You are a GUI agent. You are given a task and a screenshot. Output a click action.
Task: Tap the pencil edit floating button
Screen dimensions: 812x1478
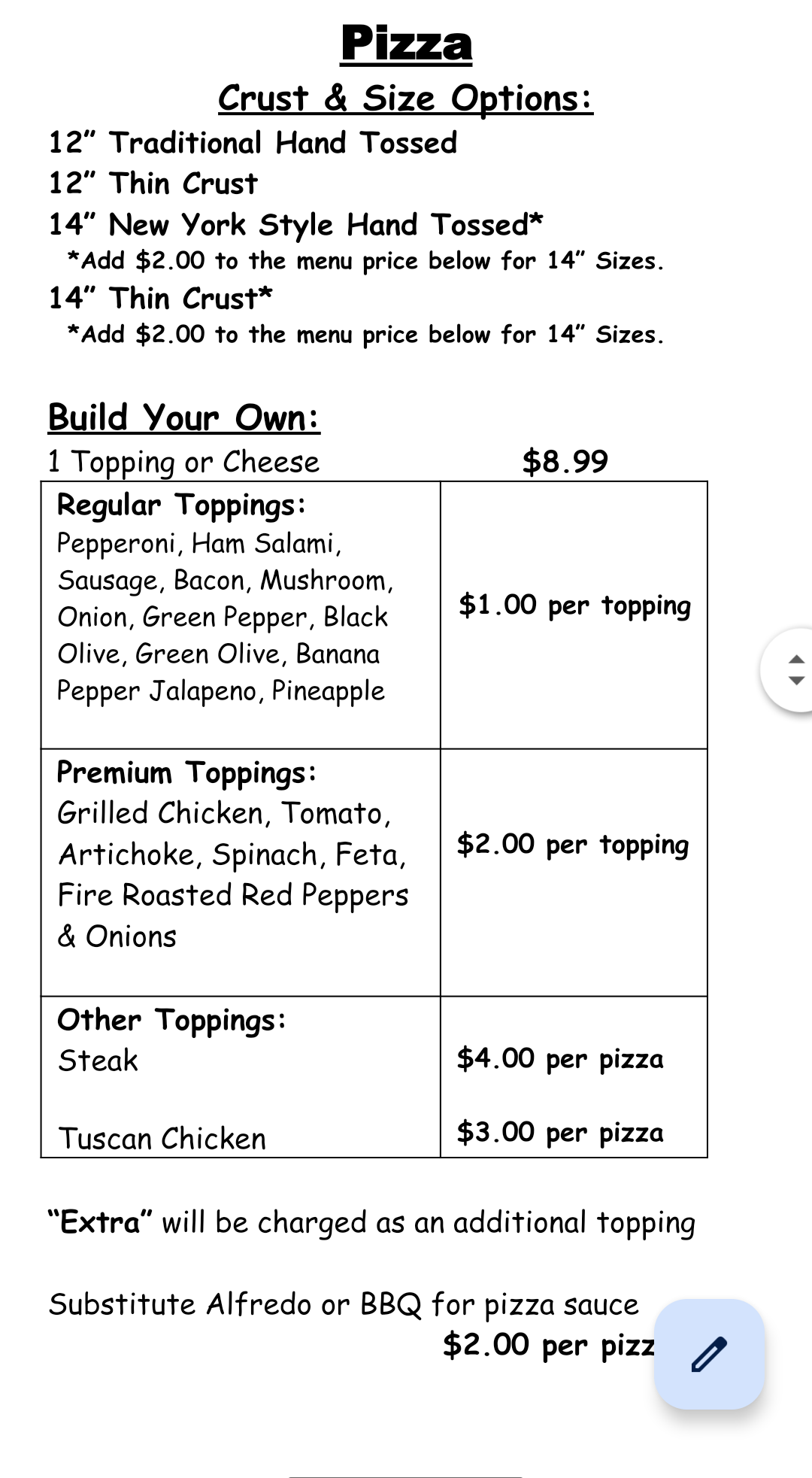709,1354
